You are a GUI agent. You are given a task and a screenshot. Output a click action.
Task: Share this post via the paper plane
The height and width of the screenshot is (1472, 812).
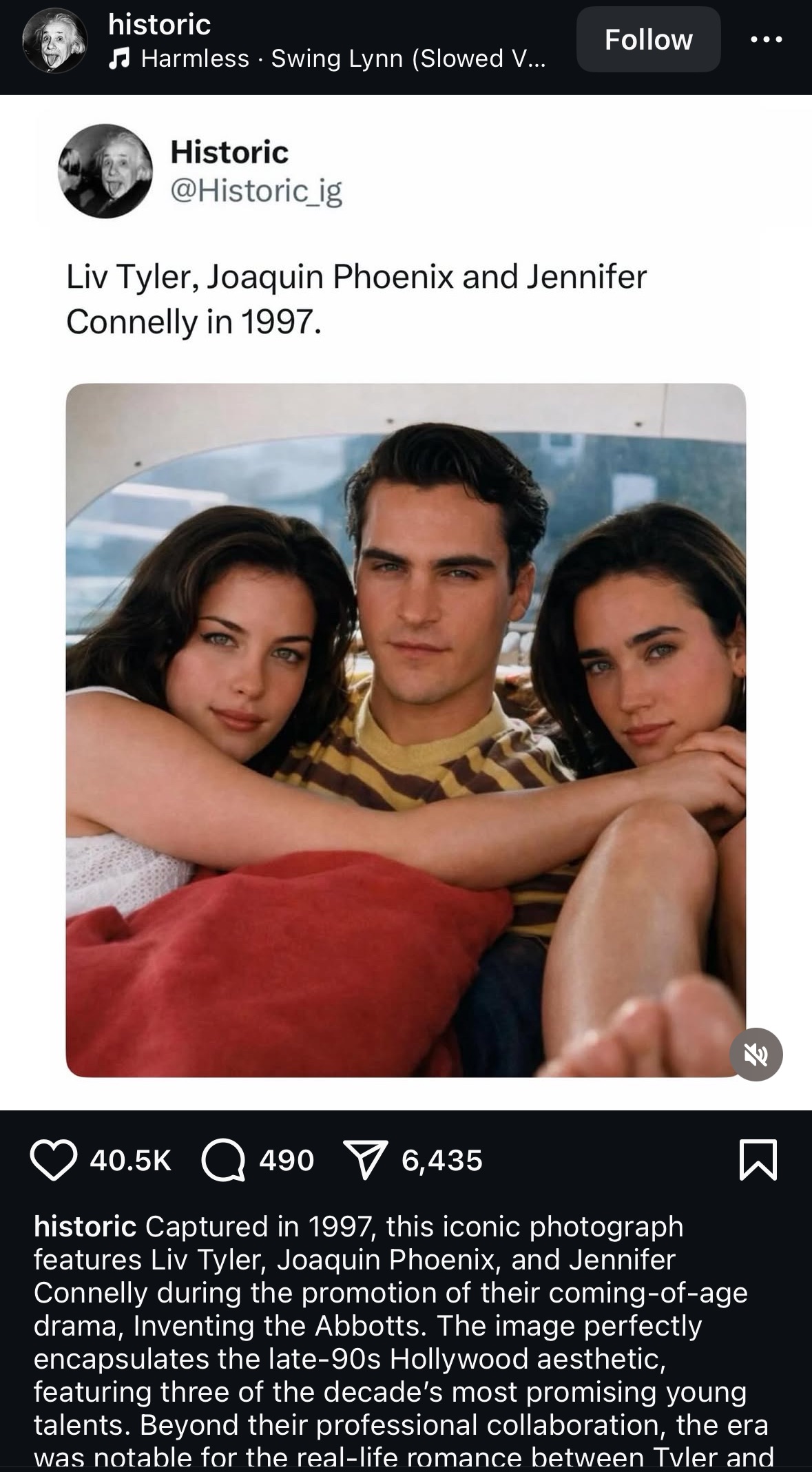tap(366, 1160)
